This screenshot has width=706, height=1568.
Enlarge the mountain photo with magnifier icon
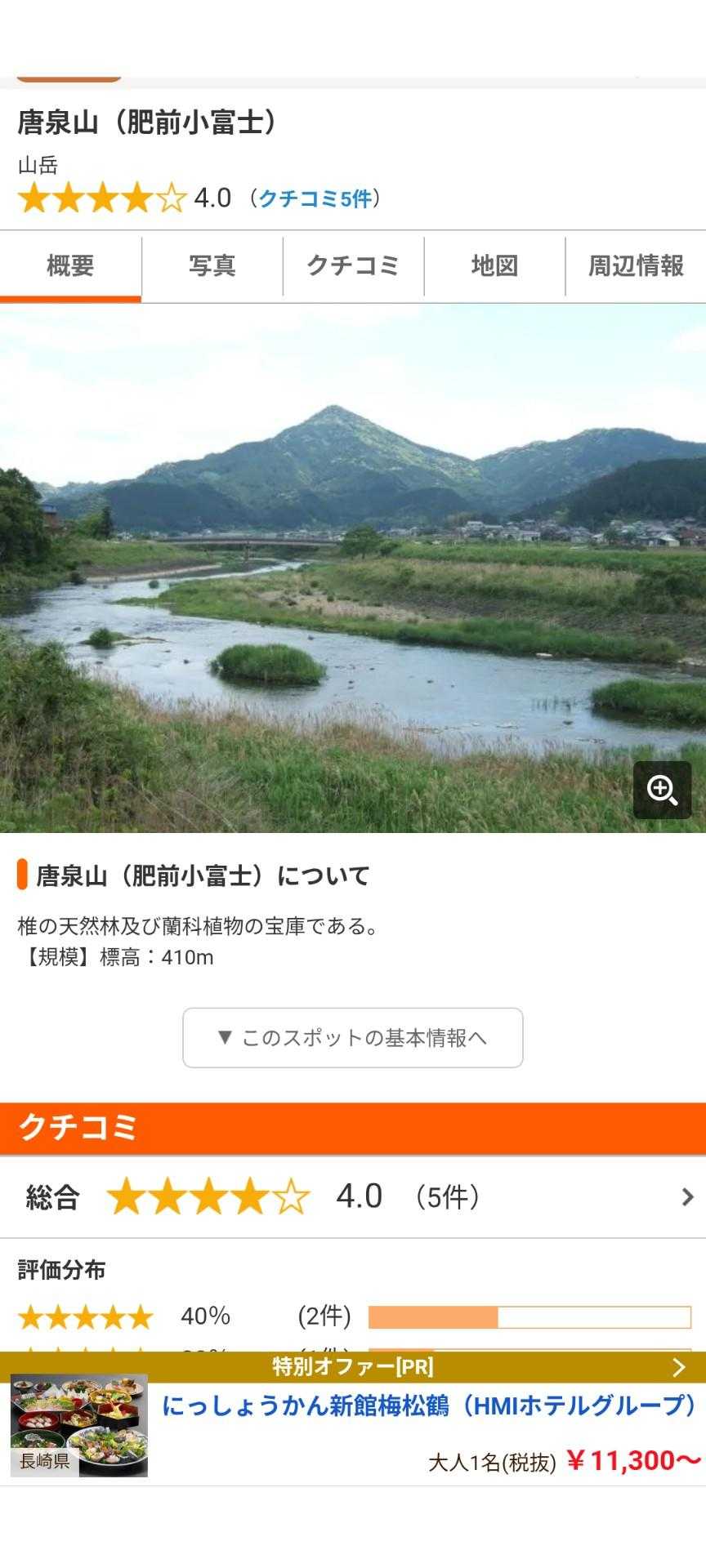coord(662,791)
